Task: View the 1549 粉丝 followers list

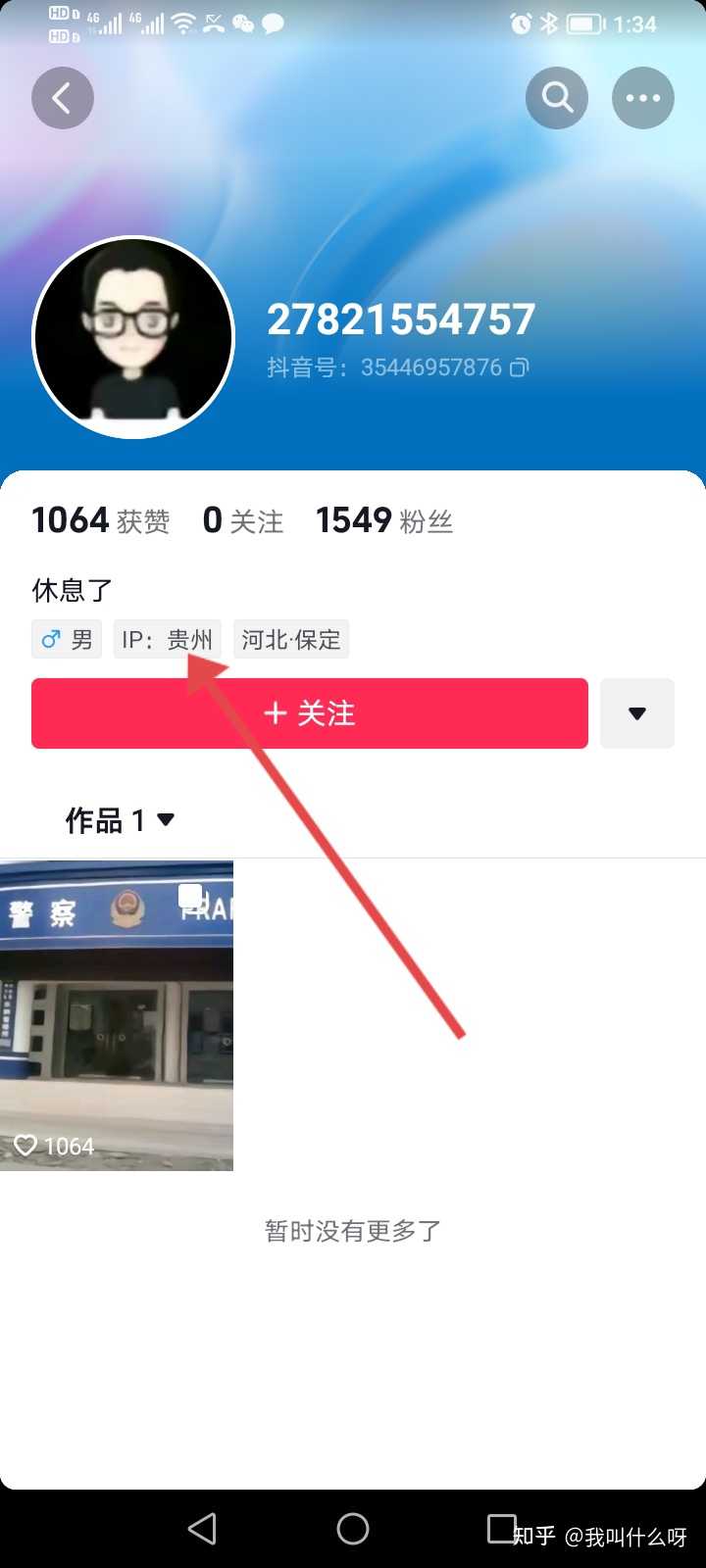Action: pyautogui.click(x=384, y=520)
